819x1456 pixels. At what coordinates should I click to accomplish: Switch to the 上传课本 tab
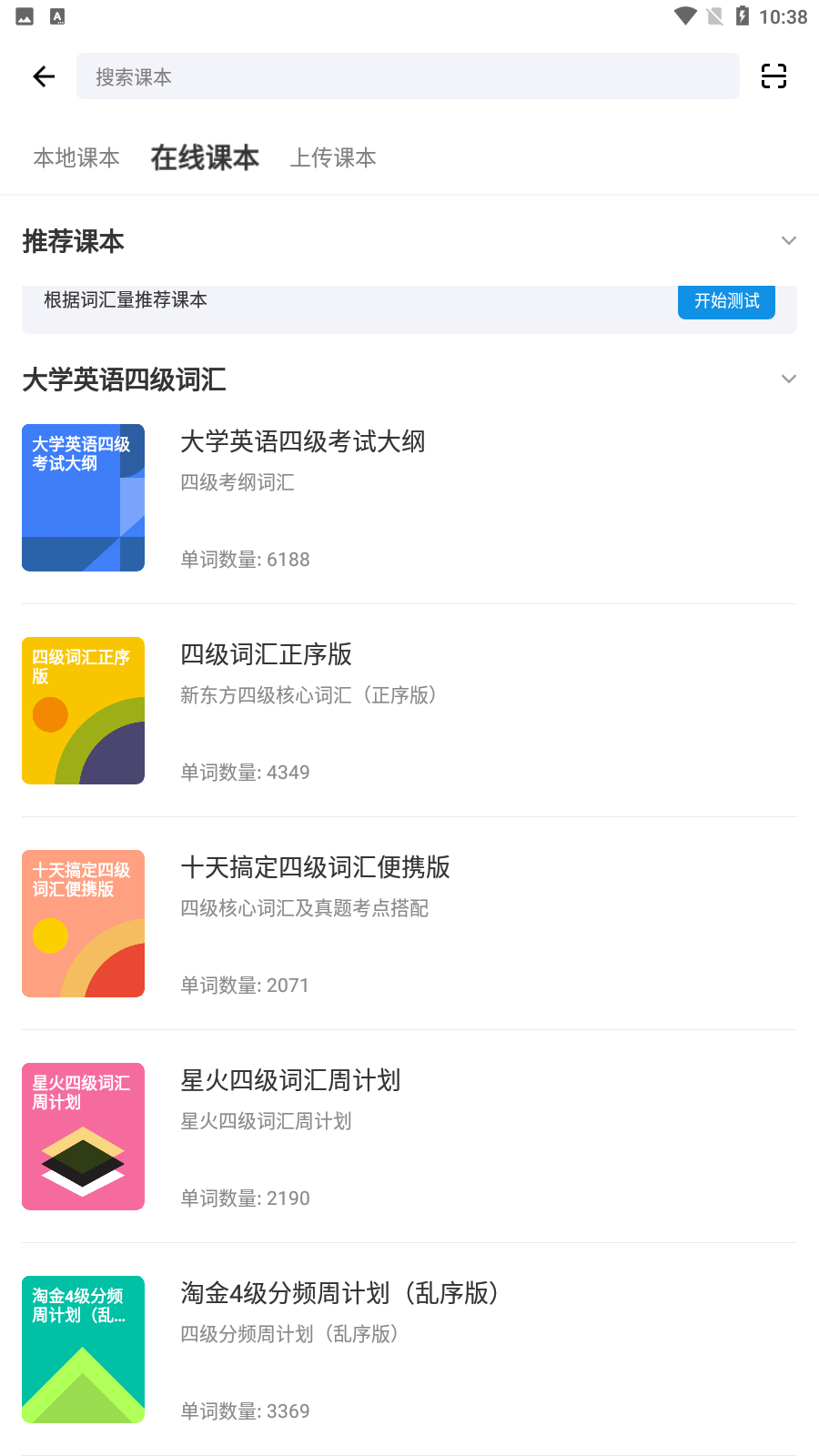coord(333,157)
